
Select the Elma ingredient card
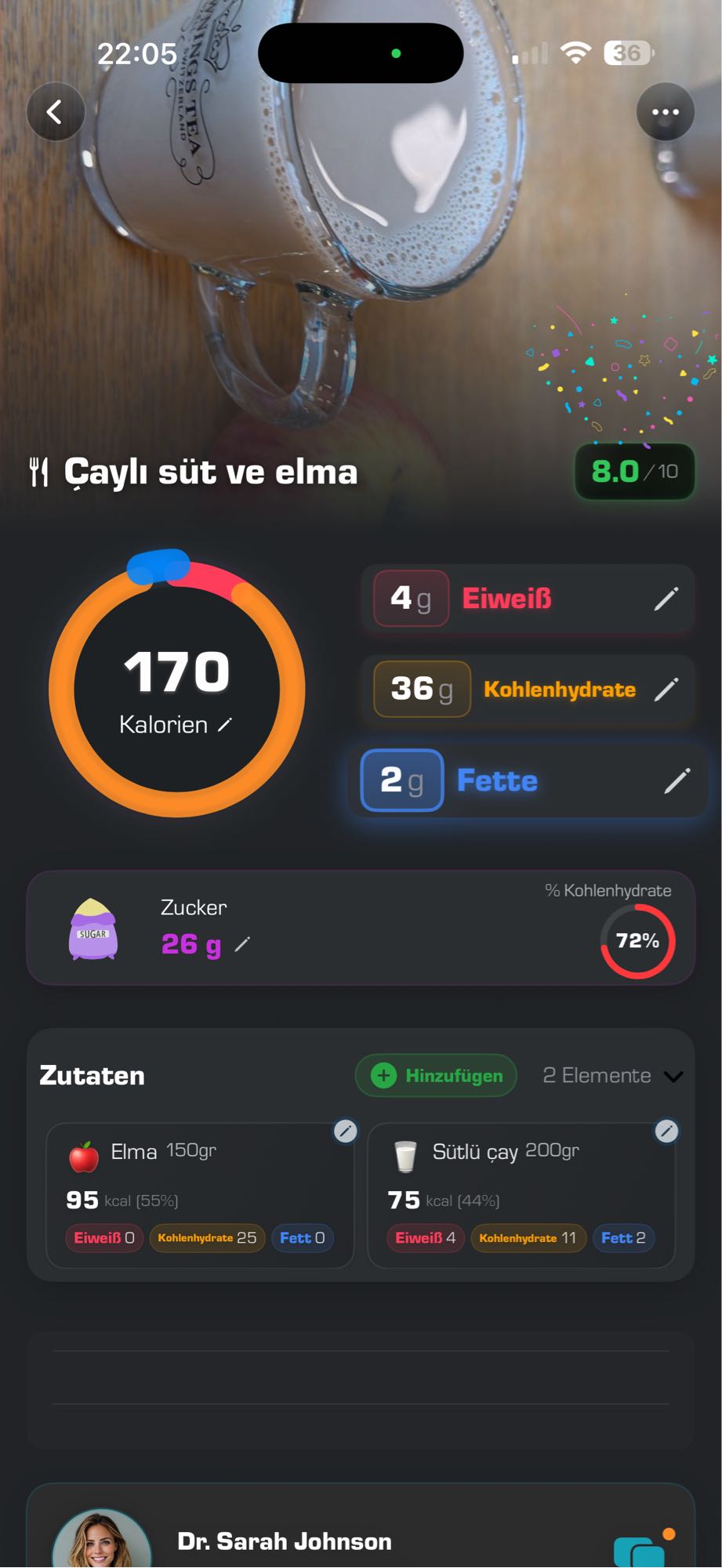pos(203,1191)
